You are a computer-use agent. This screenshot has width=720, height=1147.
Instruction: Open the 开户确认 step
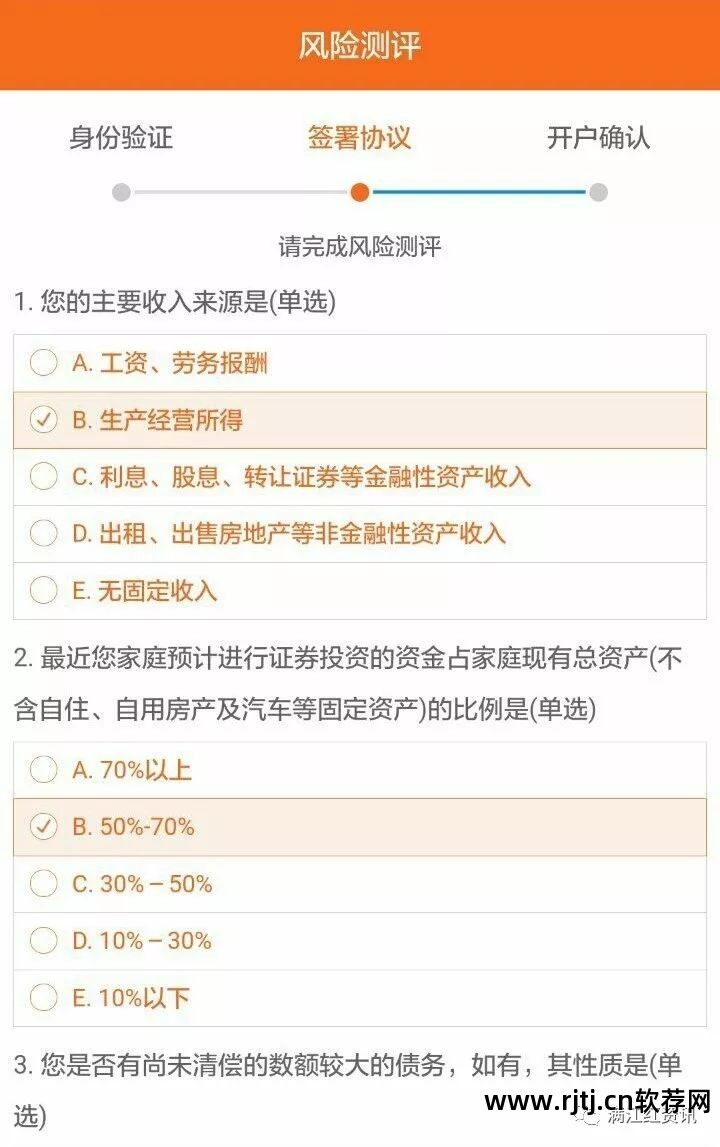pyautogui.click(x=600, y=140)
